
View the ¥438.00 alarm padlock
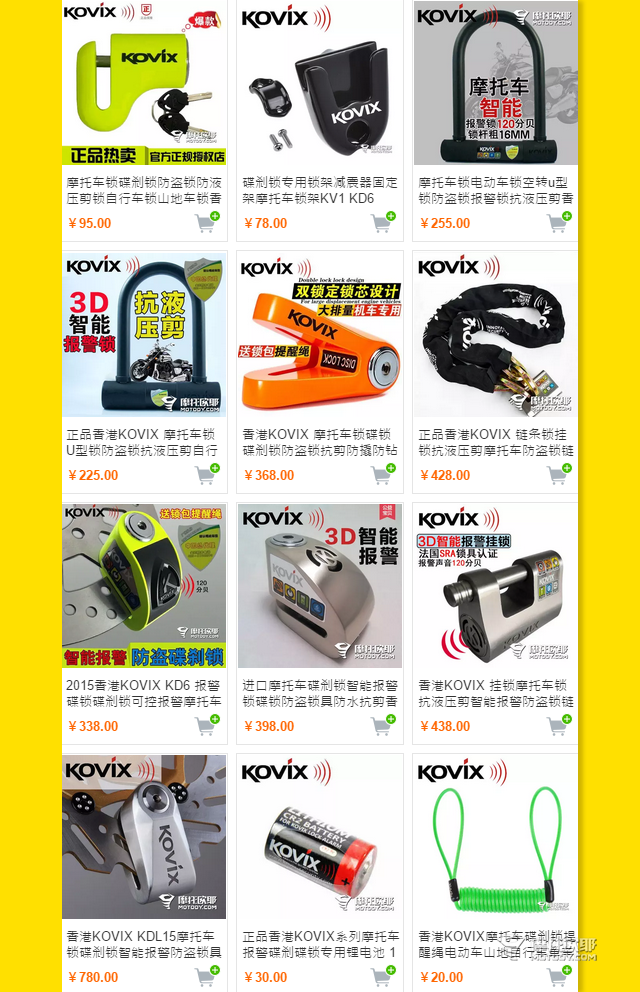pos(496,588)
